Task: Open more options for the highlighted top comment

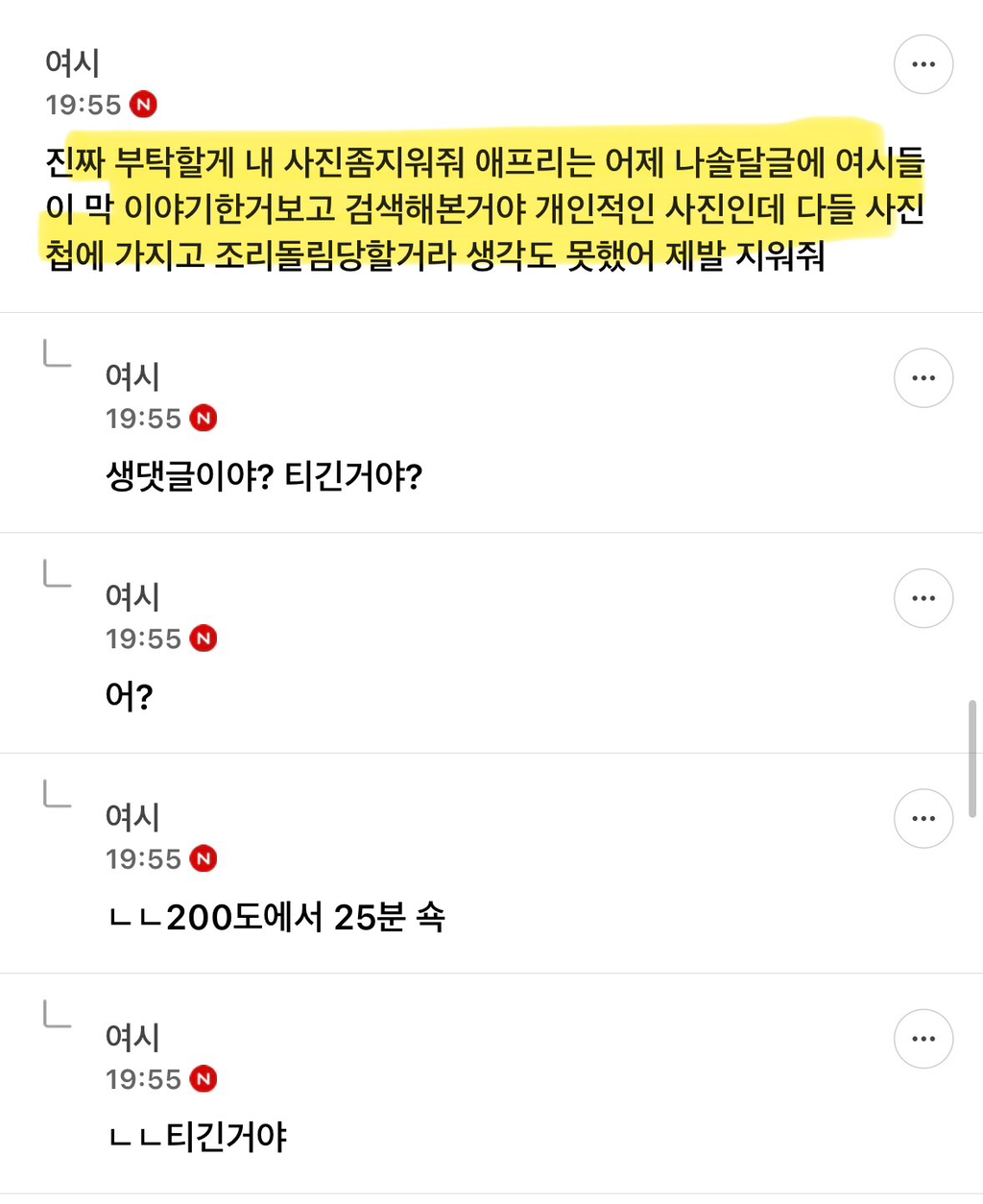Action: [923, 64]
